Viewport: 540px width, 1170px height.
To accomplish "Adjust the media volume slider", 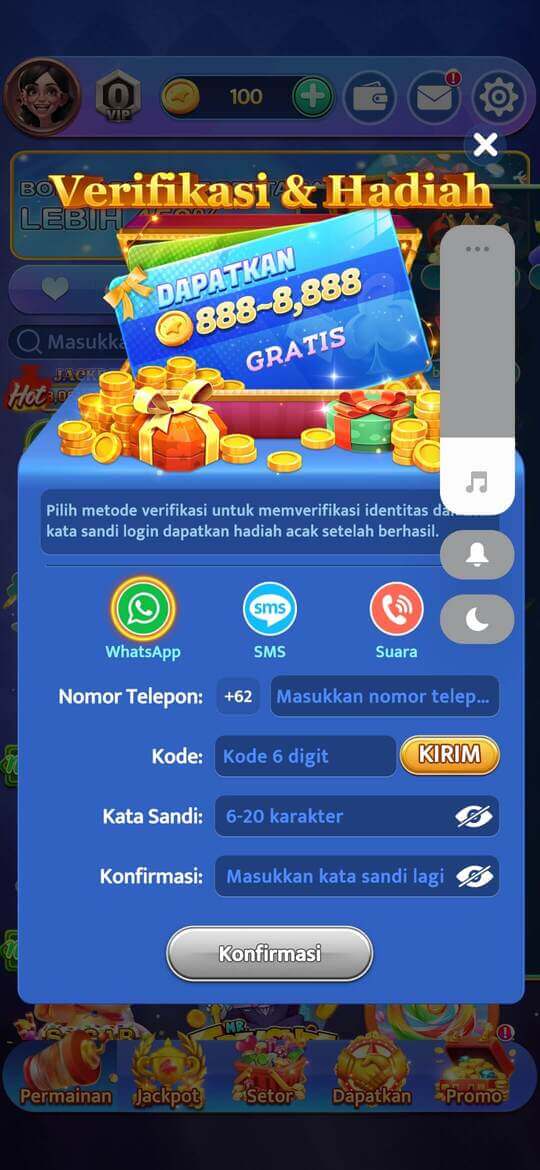I will pyautogui.click(x=477, y=369).
